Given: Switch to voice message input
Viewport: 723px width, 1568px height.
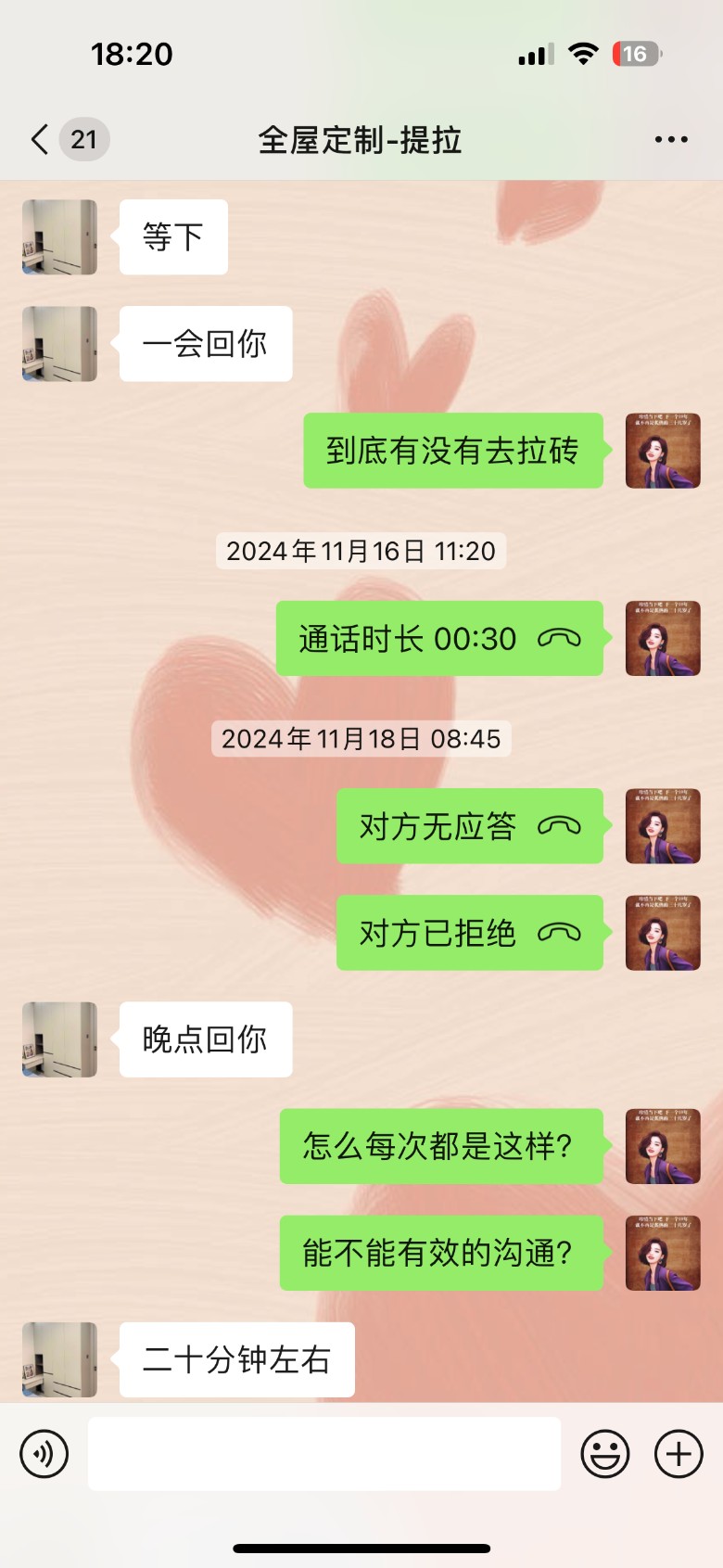Looking at the screenshot, I should click(44, 1453).
